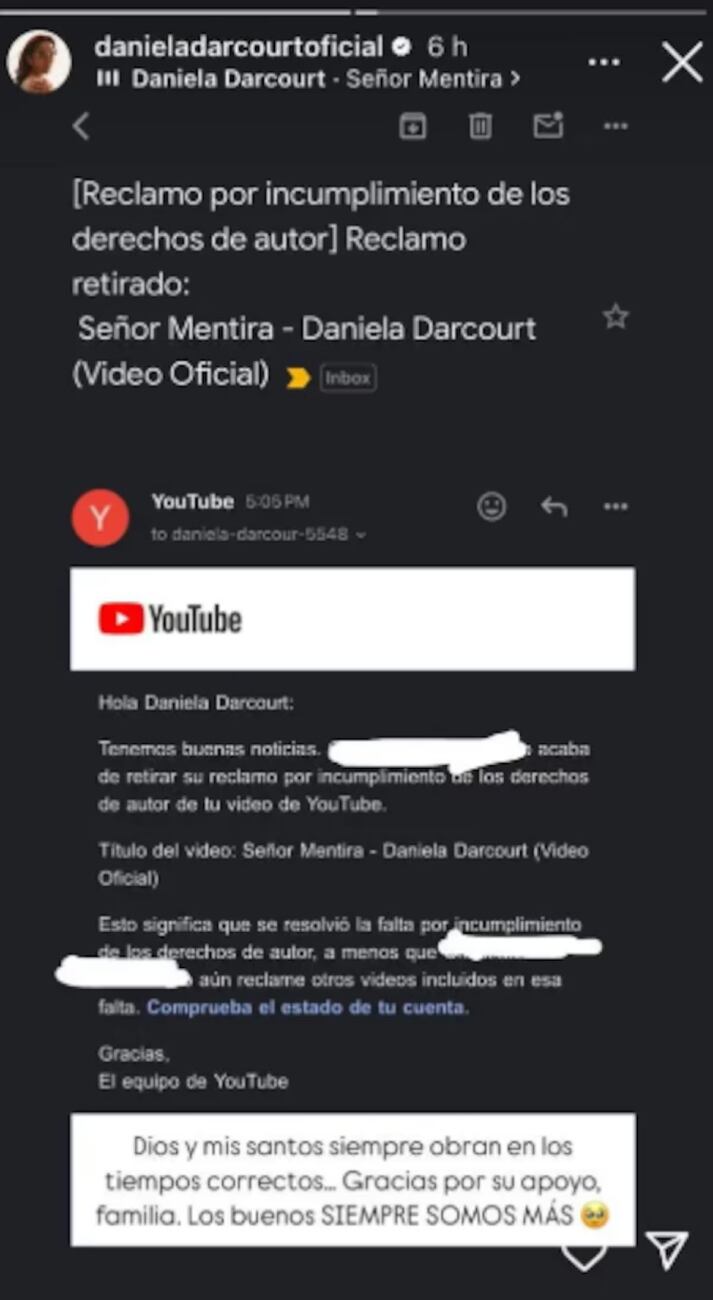Close the story viewer
This screenshot has width=713, height=1300.
point(683,62)
